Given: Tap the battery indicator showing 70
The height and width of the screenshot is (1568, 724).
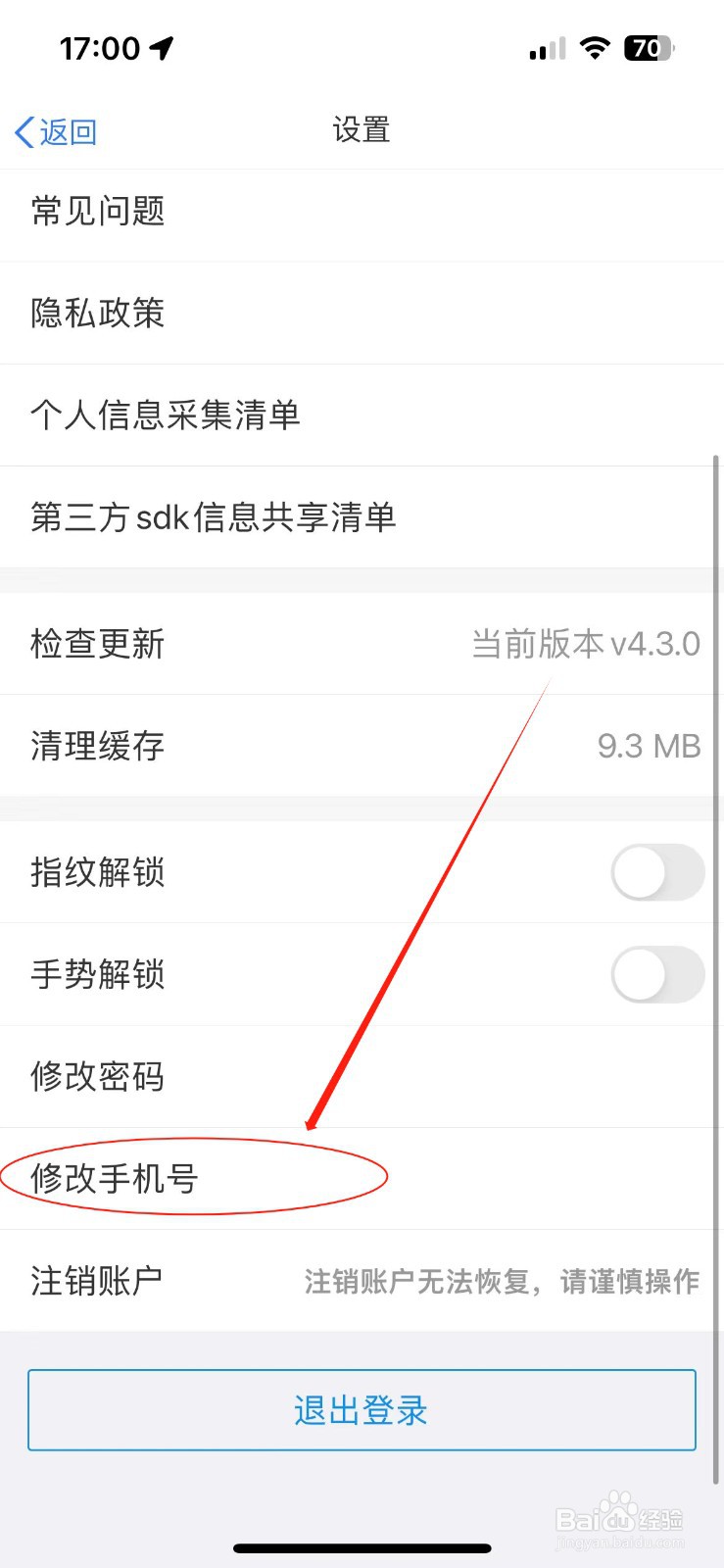Looking at the screenshot, I should [647, 47].
